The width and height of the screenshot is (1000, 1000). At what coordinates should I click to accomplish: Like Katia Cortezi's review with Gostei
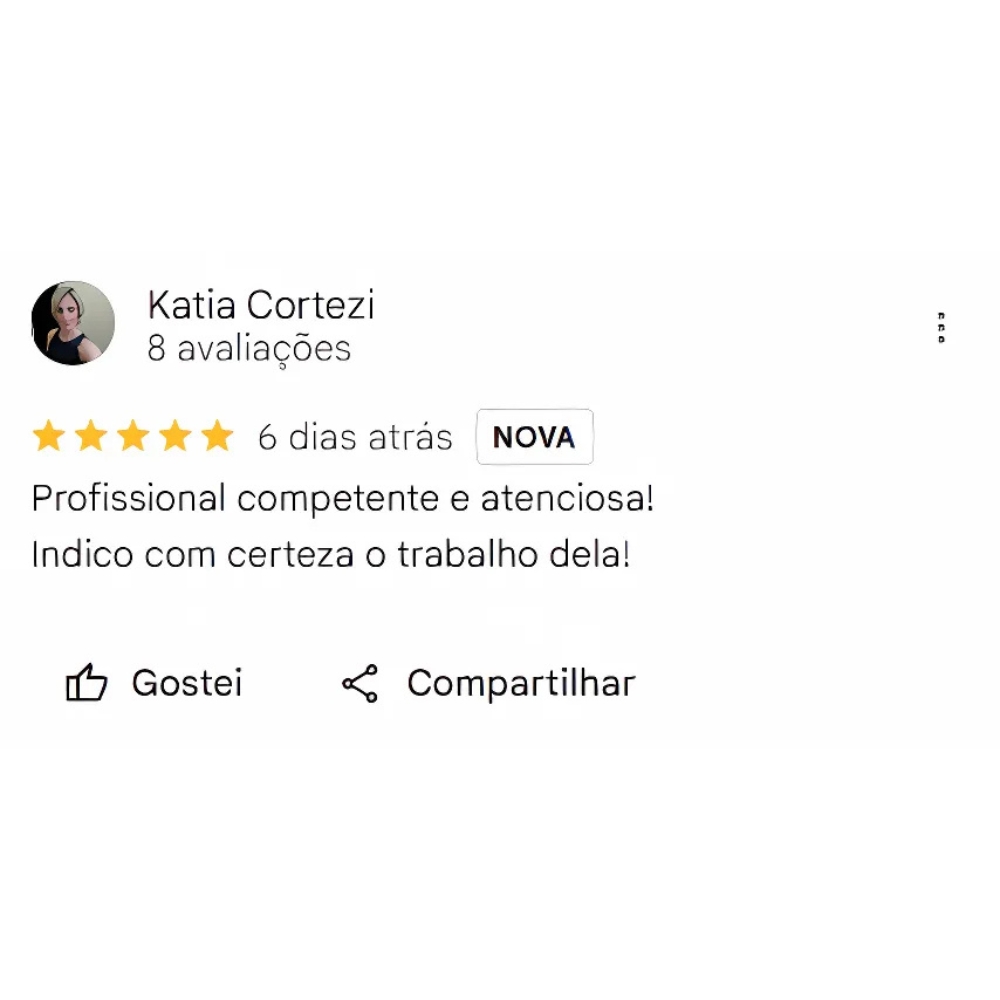tap(154, 684)
